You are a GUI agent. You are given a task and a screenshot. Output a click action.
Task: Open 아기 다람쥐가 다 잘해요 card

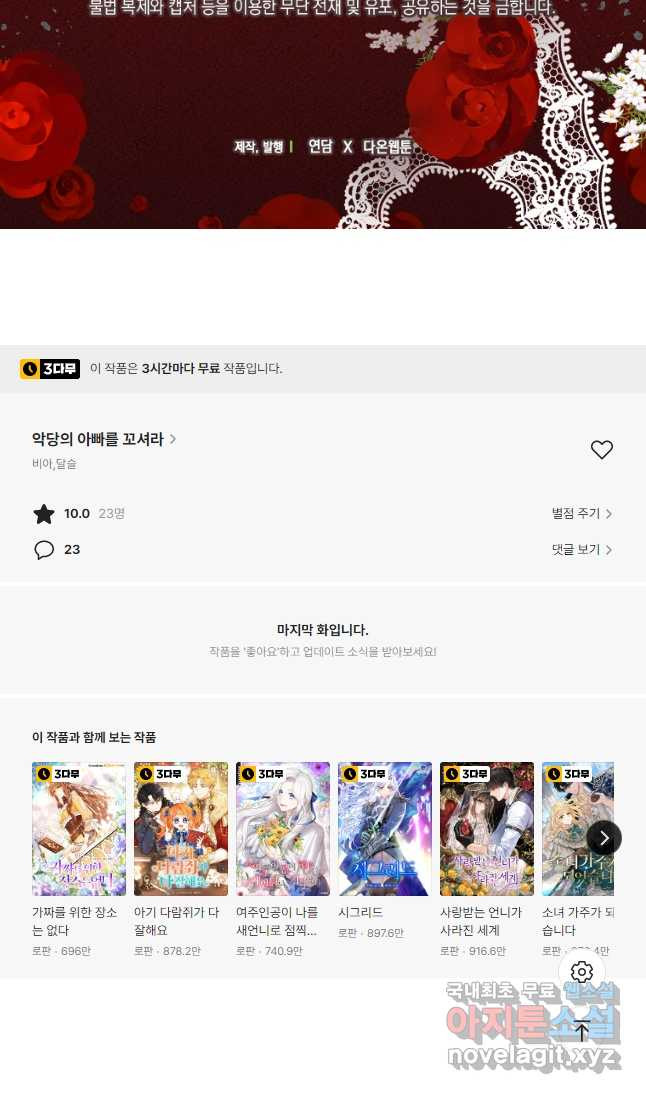tap(181, 829)
